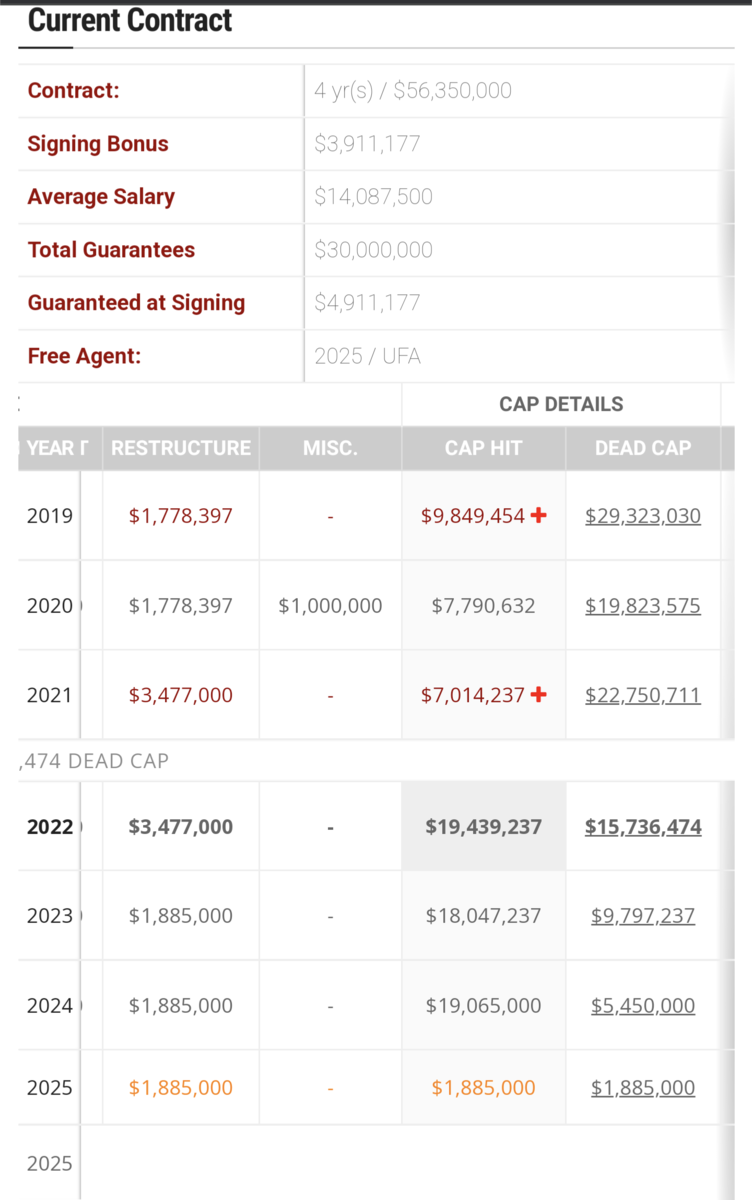Expand the plus icon beside 2019 cap hit

[539, 515]
